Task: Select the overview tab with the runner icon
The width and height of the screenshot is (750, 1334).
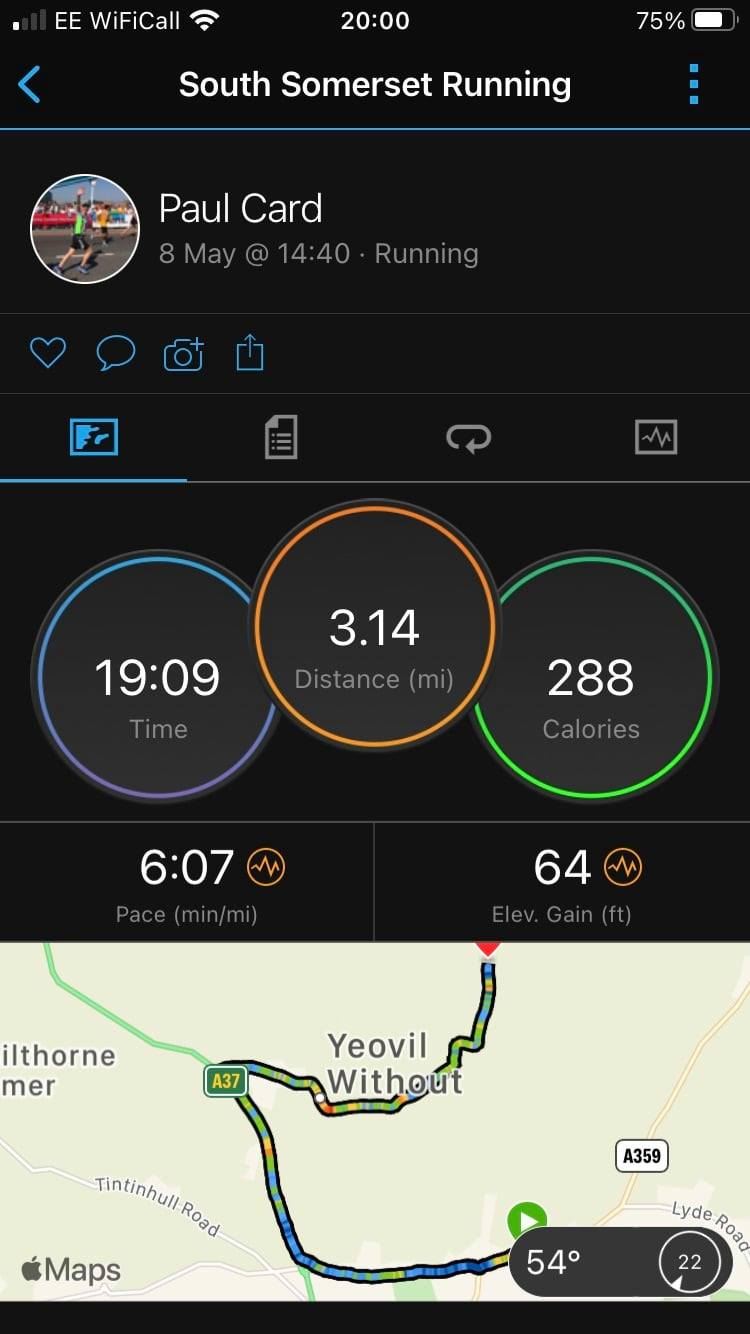Action: [x=94, y=438]
